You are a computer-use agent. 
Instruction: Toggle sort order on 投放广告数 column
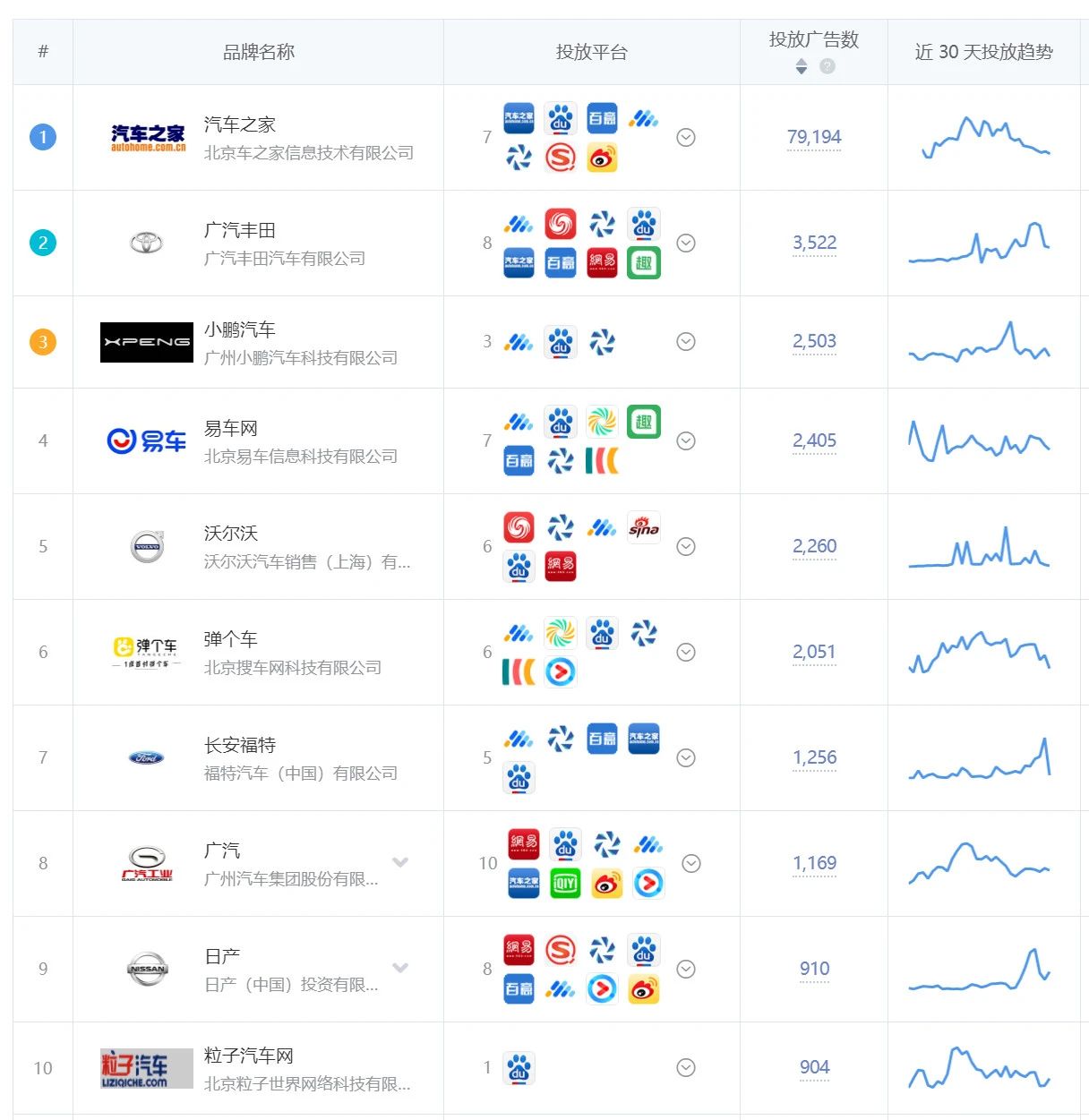click(x=800, y=65)
